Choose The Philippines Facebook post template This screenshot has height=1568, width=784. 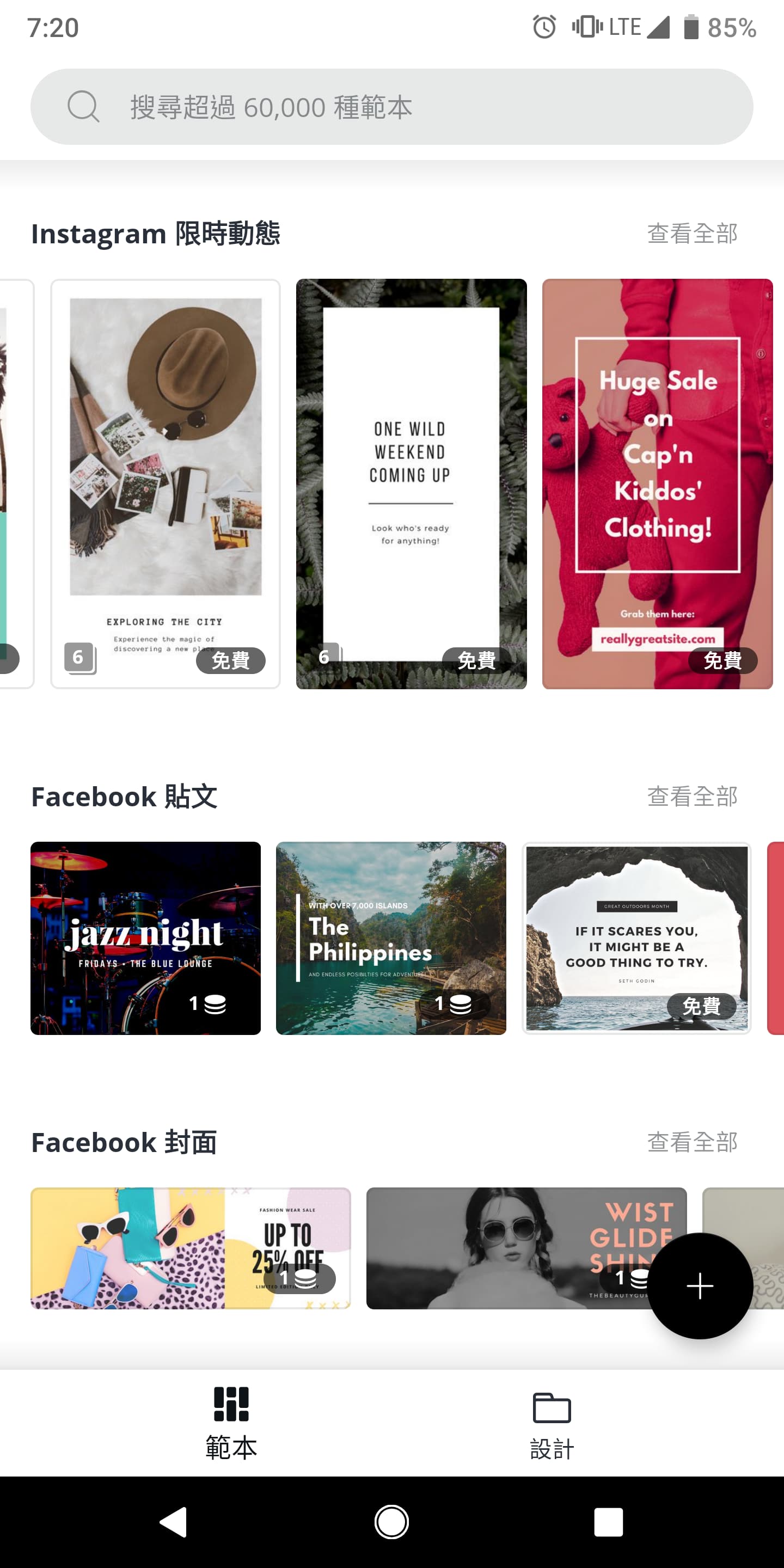click(x=391, y=938)
